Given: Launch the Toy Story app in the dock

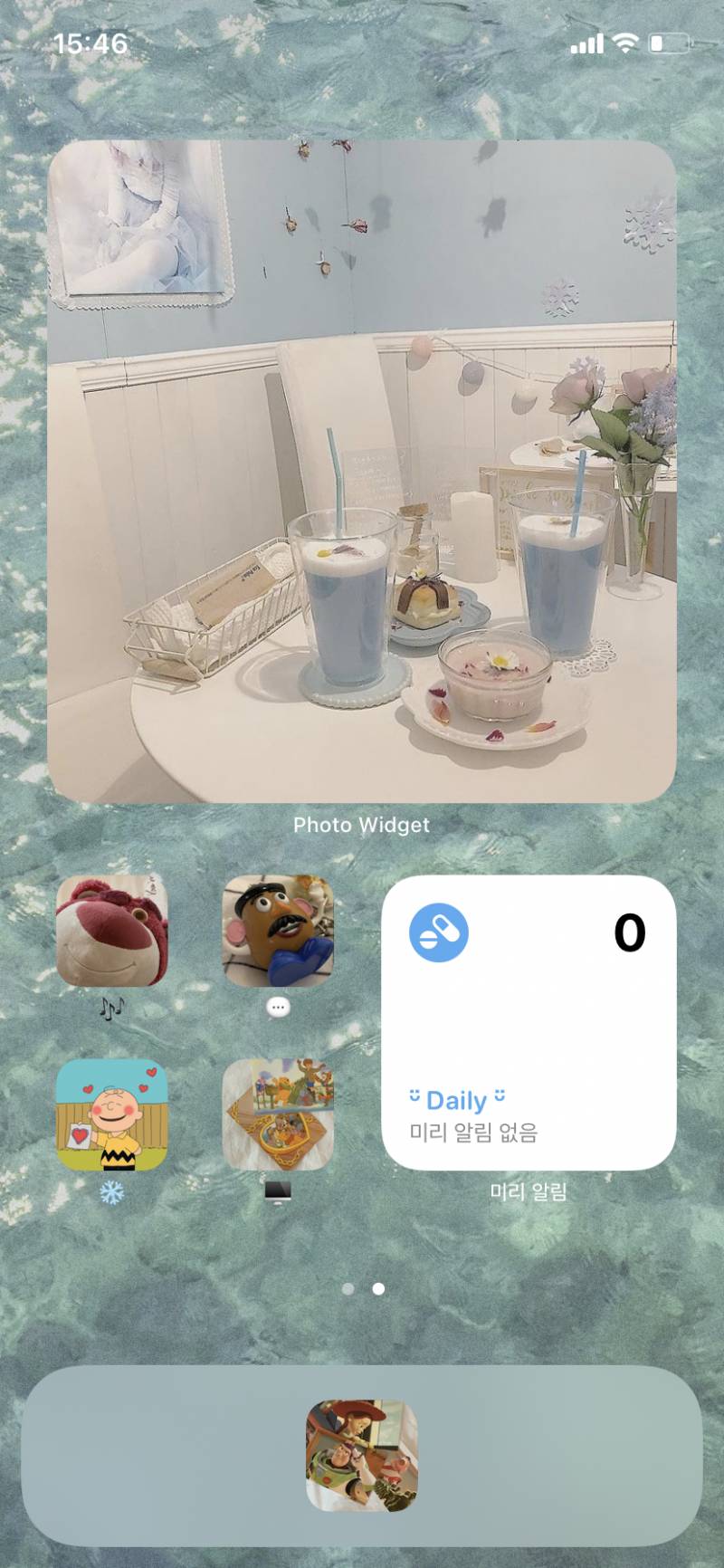Looking at the screenshot, I should click(x=362, y=1455).
